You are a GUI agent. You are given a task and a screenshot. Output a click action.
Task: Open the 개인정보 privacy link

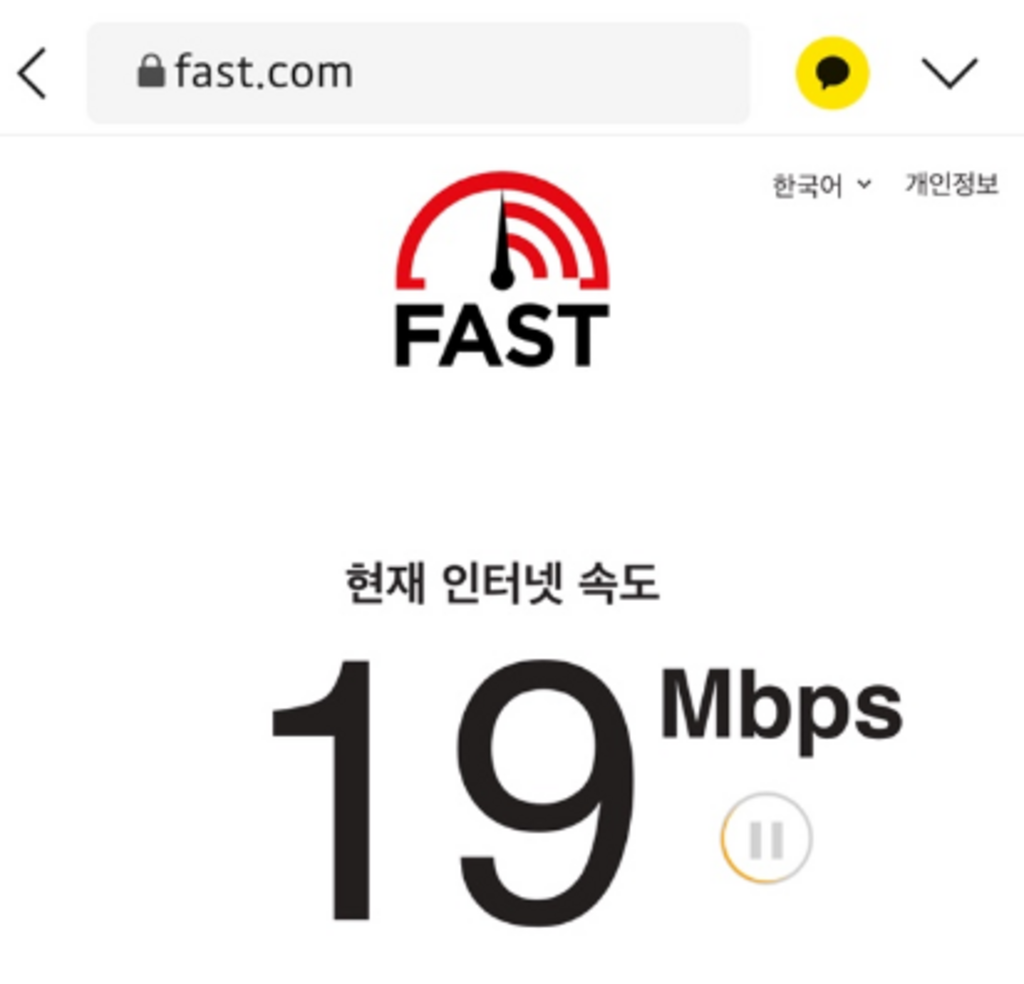click(951, 185)
